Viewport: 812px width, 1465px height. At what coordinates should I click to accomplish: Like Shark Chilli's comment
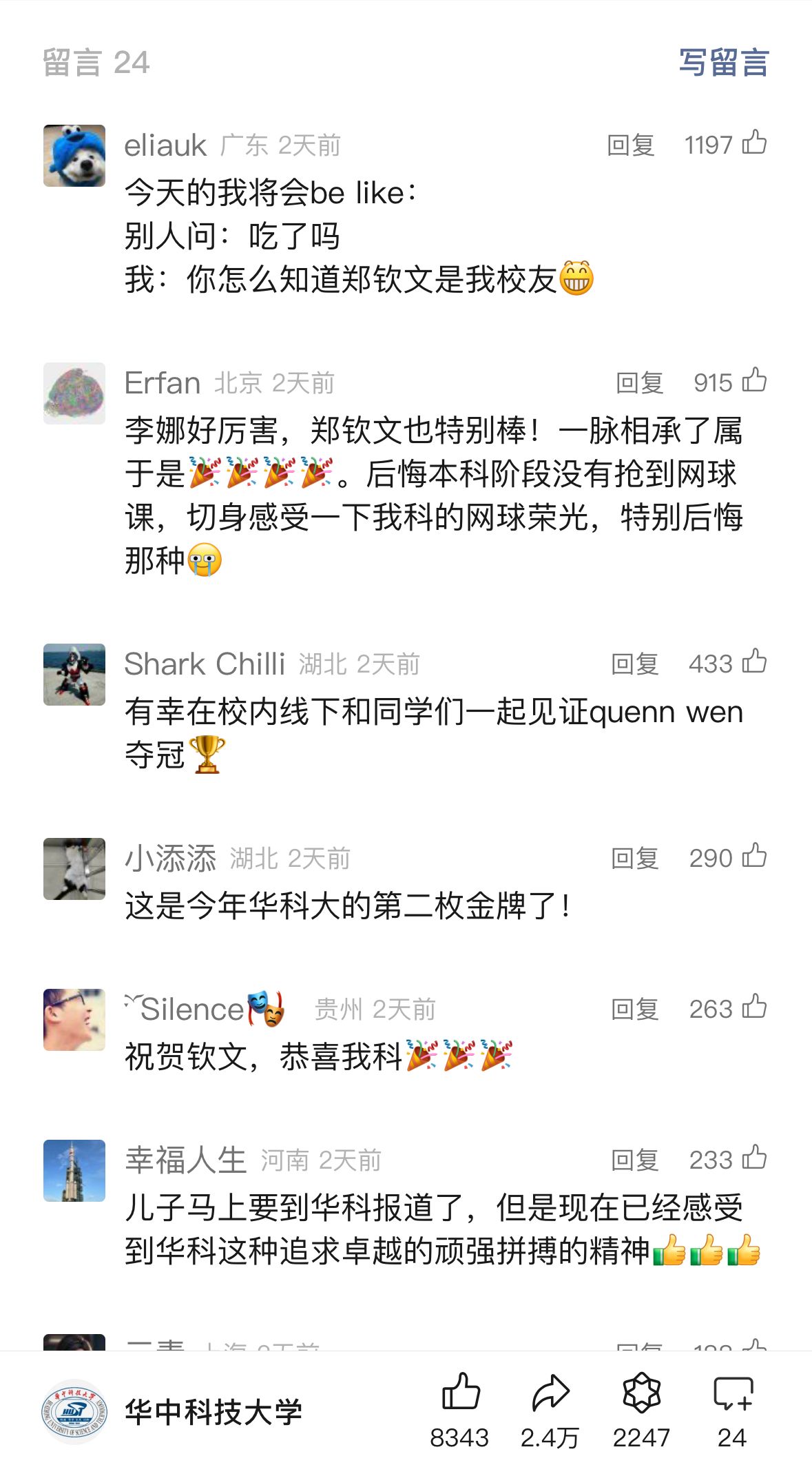[754, 662]
